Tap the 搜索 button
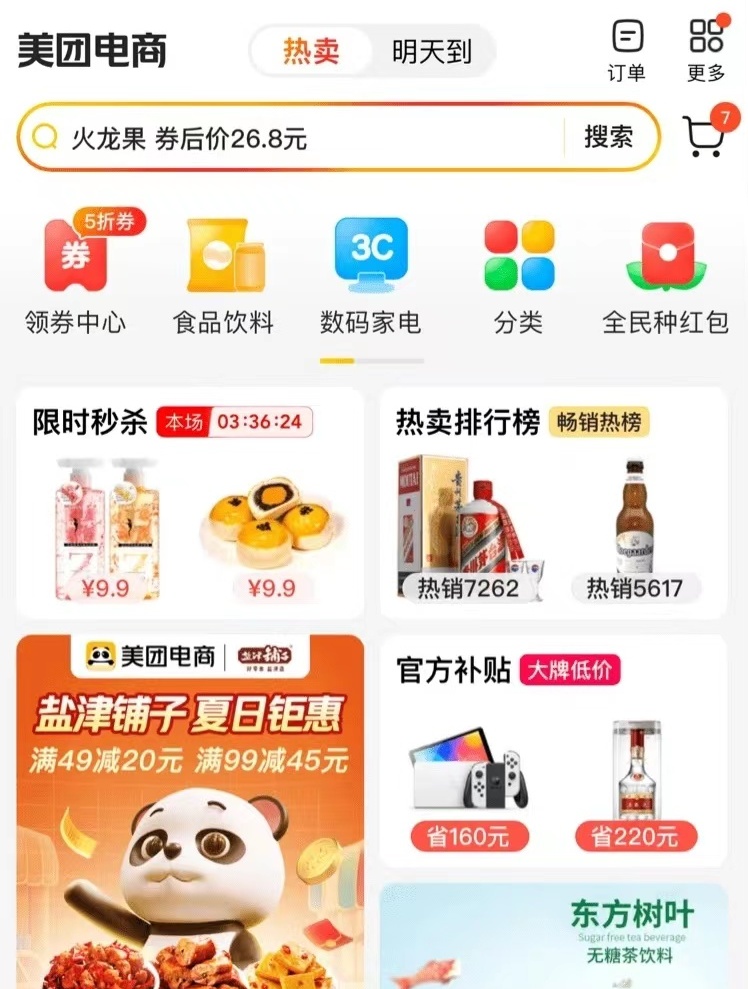 tap(609, 138)
